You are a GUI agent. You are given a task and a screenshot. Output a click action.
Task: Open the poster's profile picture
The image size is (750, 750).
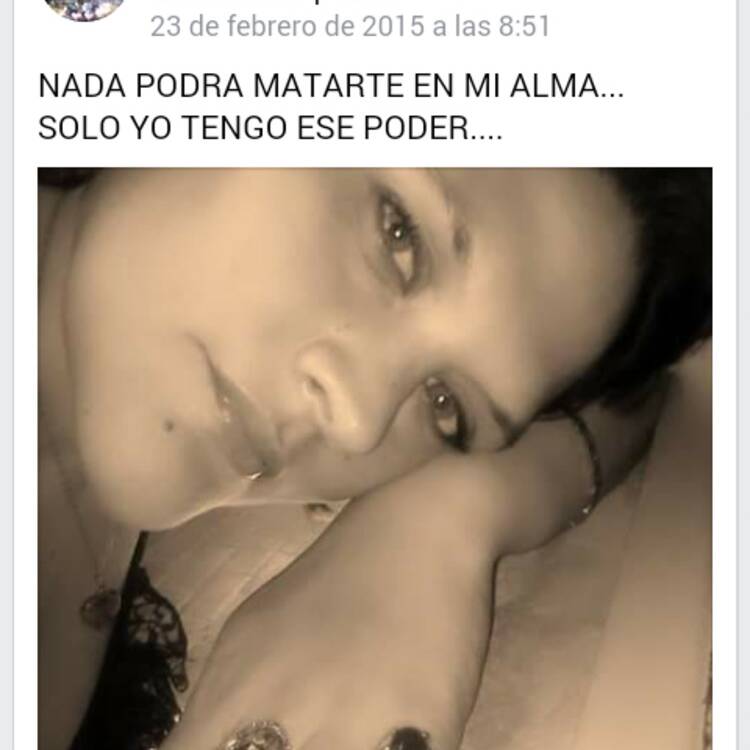85,9
